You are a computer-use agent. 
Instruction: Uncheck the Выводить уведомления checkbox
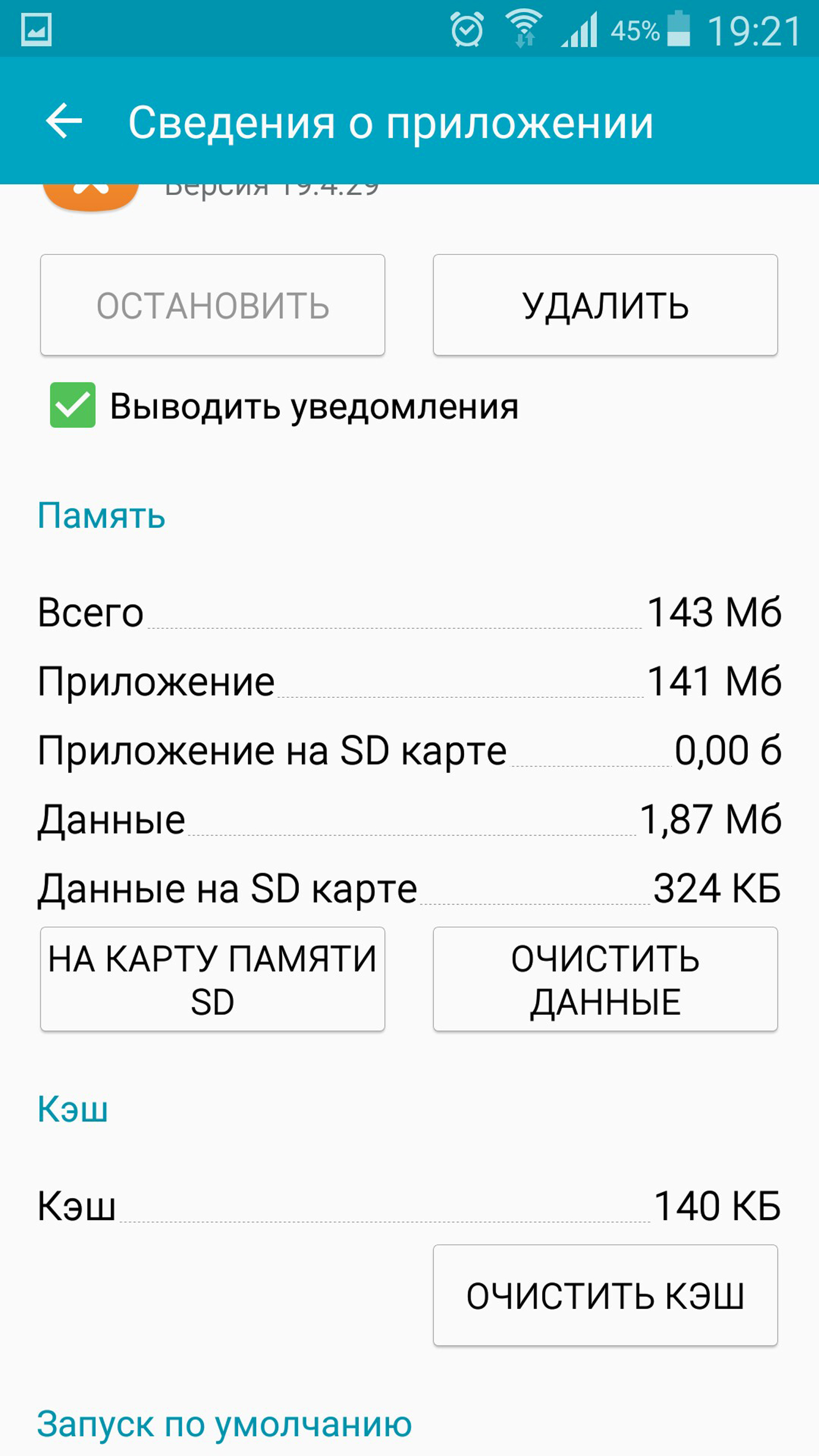73,405
